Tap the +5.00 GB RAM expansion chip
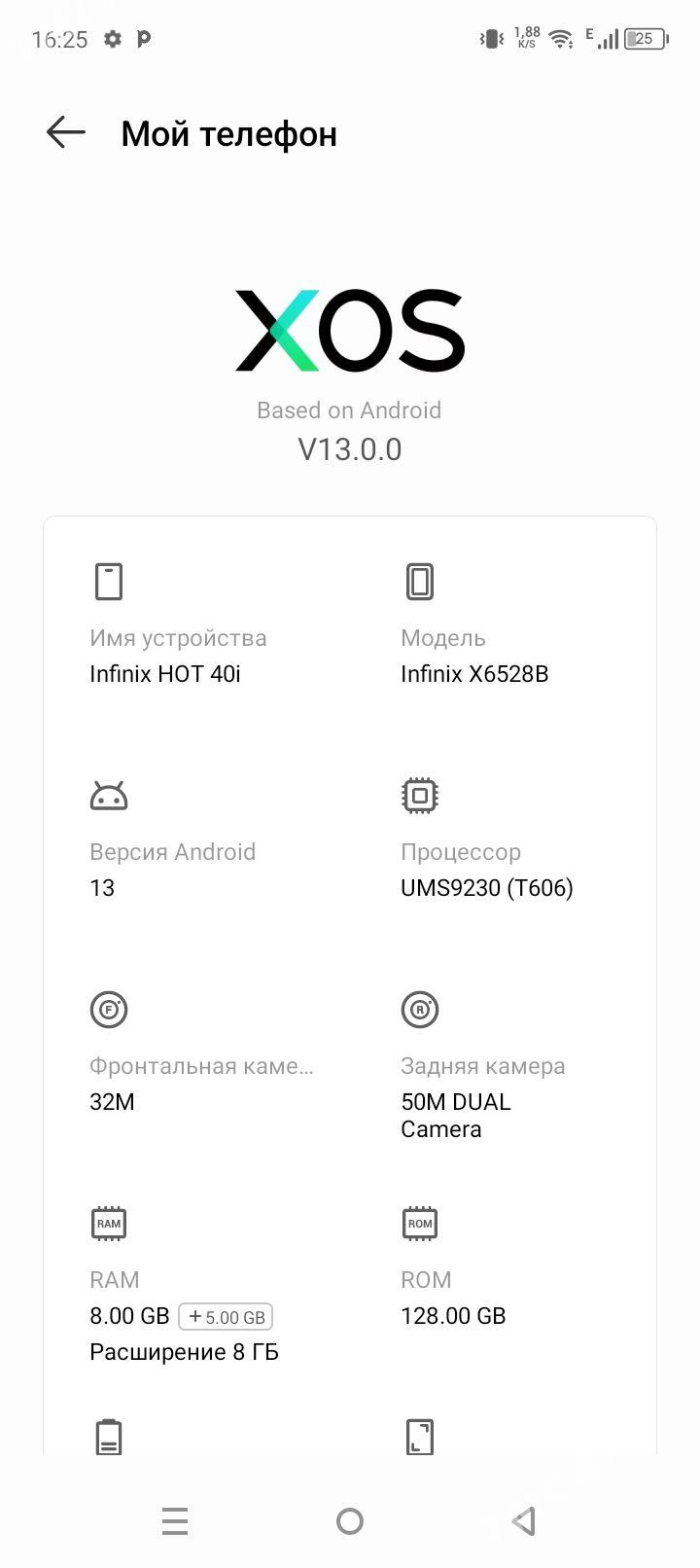Image resolution: width=700 pixels, height=1568 pixels. coord(226,1317)
